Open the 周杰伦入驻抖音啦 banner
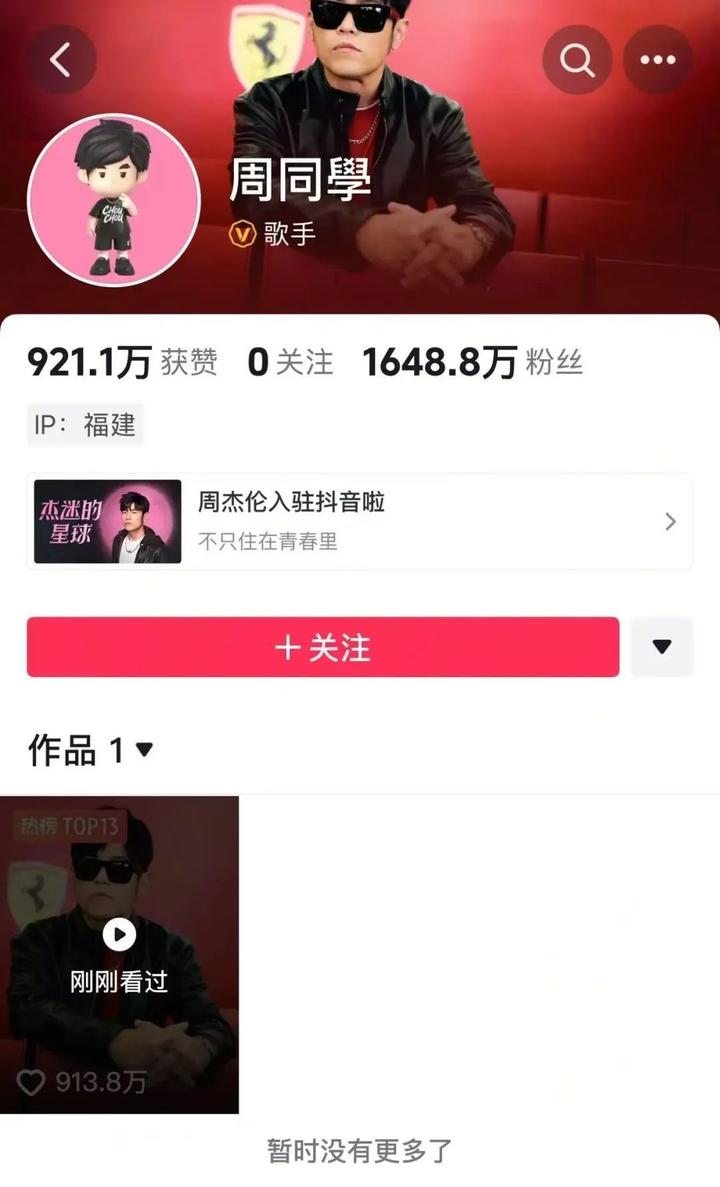This screenshot has height=1187, width=720. (360, 522)
